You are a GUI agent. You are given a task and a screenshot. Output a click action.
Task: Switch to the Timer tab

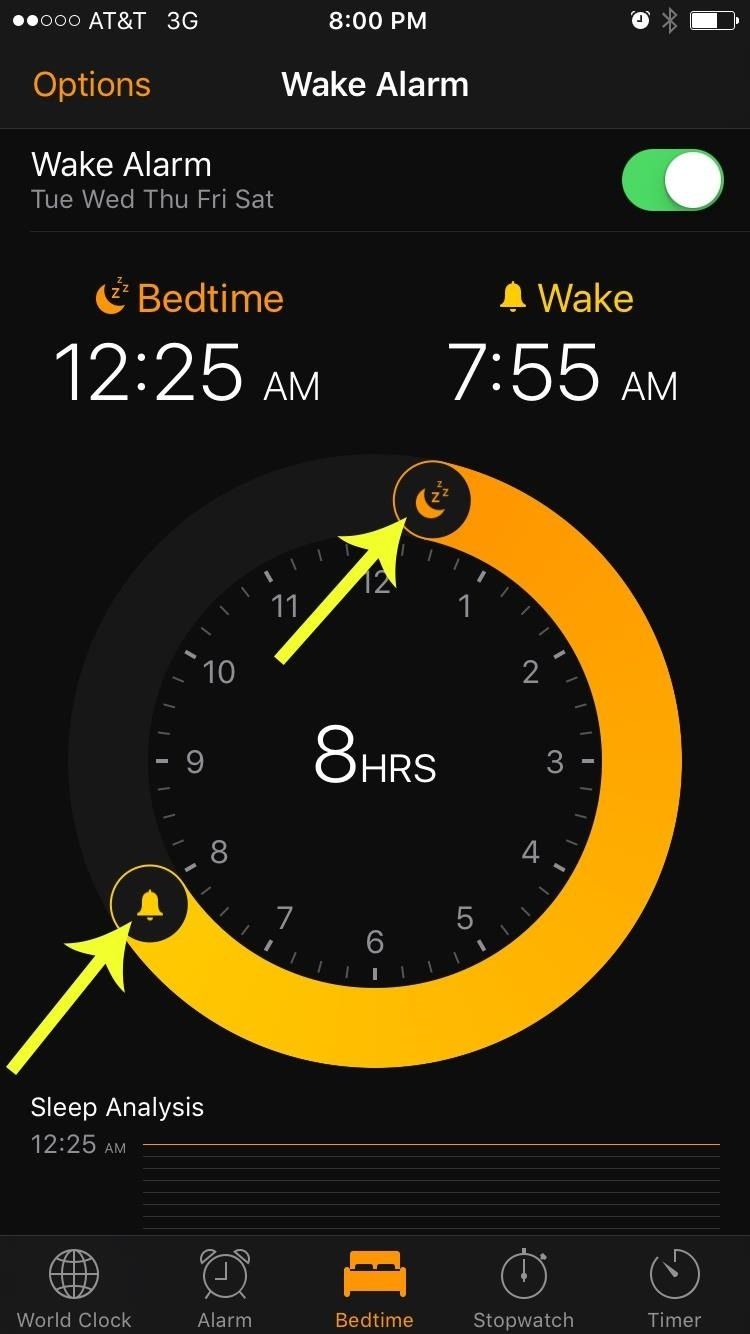click(675, 1287)
